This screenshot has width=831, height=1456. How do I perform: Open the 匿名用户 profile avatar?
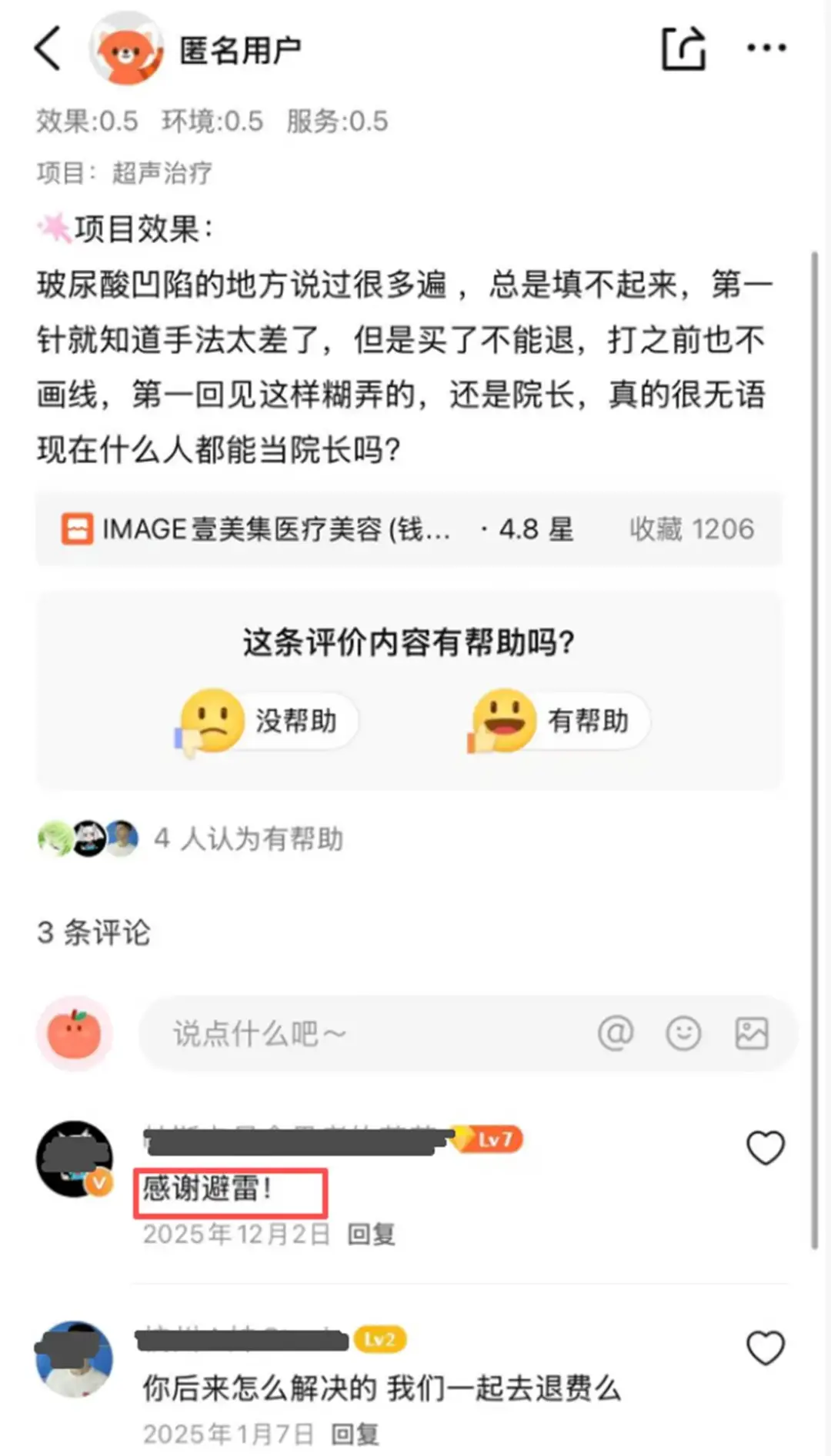tap(127, 49)
